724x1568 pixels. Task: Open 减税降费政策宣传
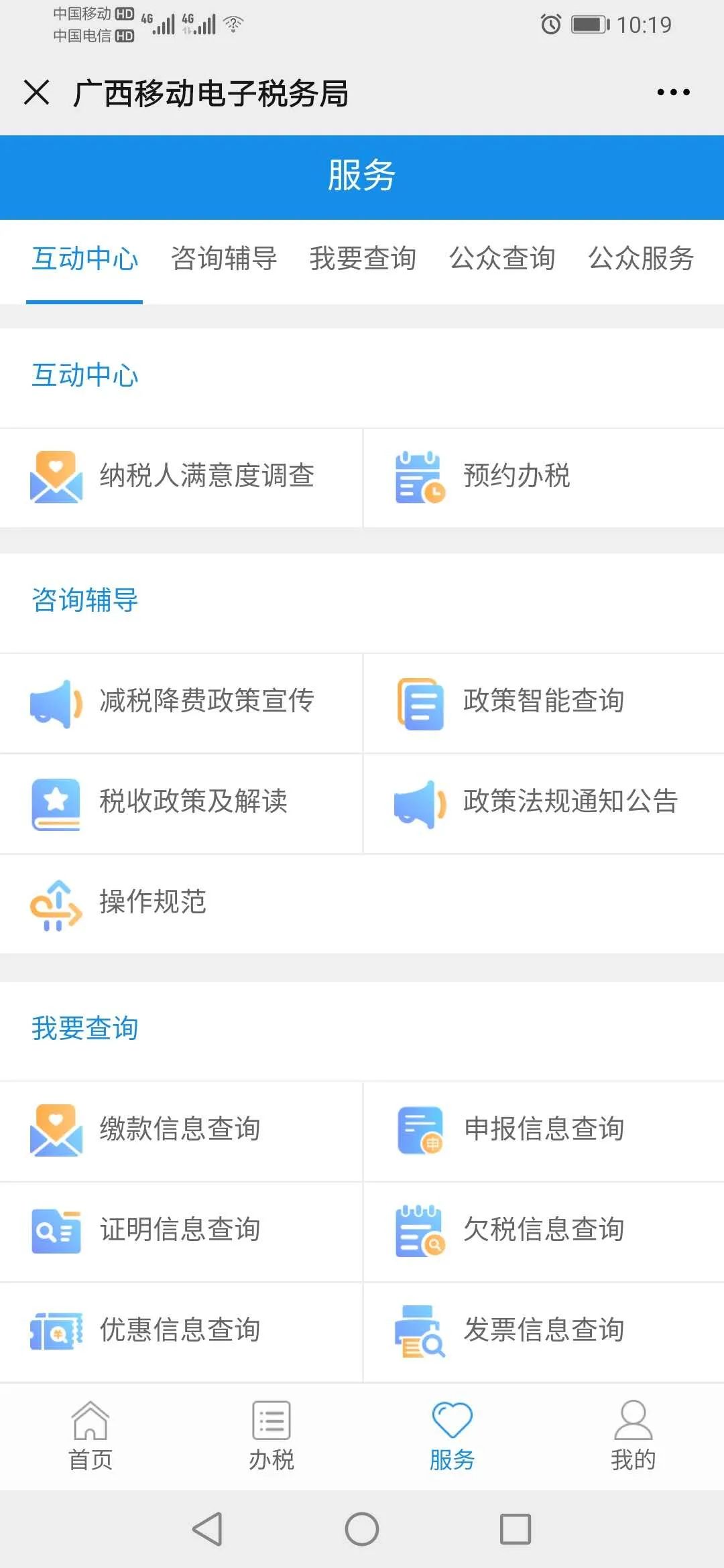181,703
